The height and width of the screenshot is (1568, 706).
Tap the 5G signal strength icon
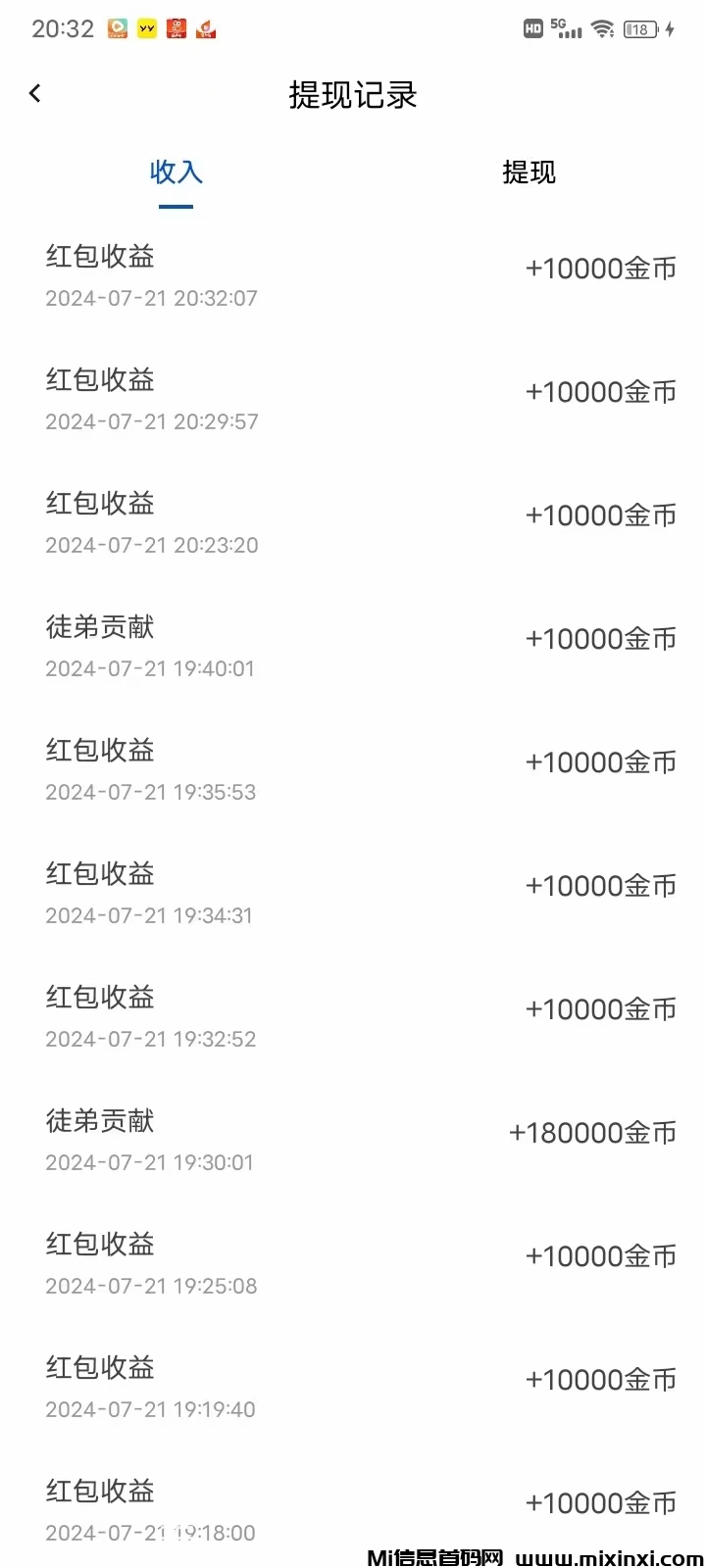(x=565, y=28)
